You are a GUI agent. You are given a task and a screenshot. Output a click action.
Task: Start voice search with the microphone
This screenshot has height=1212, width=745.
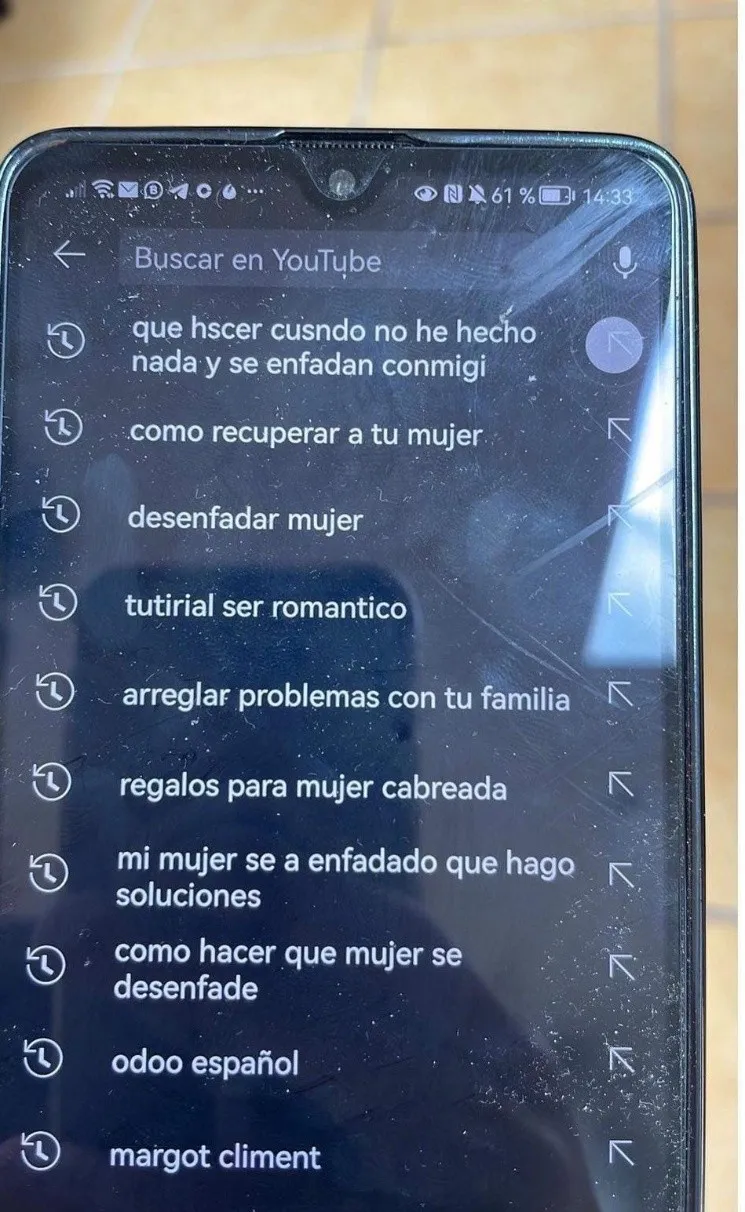(626, 263)
